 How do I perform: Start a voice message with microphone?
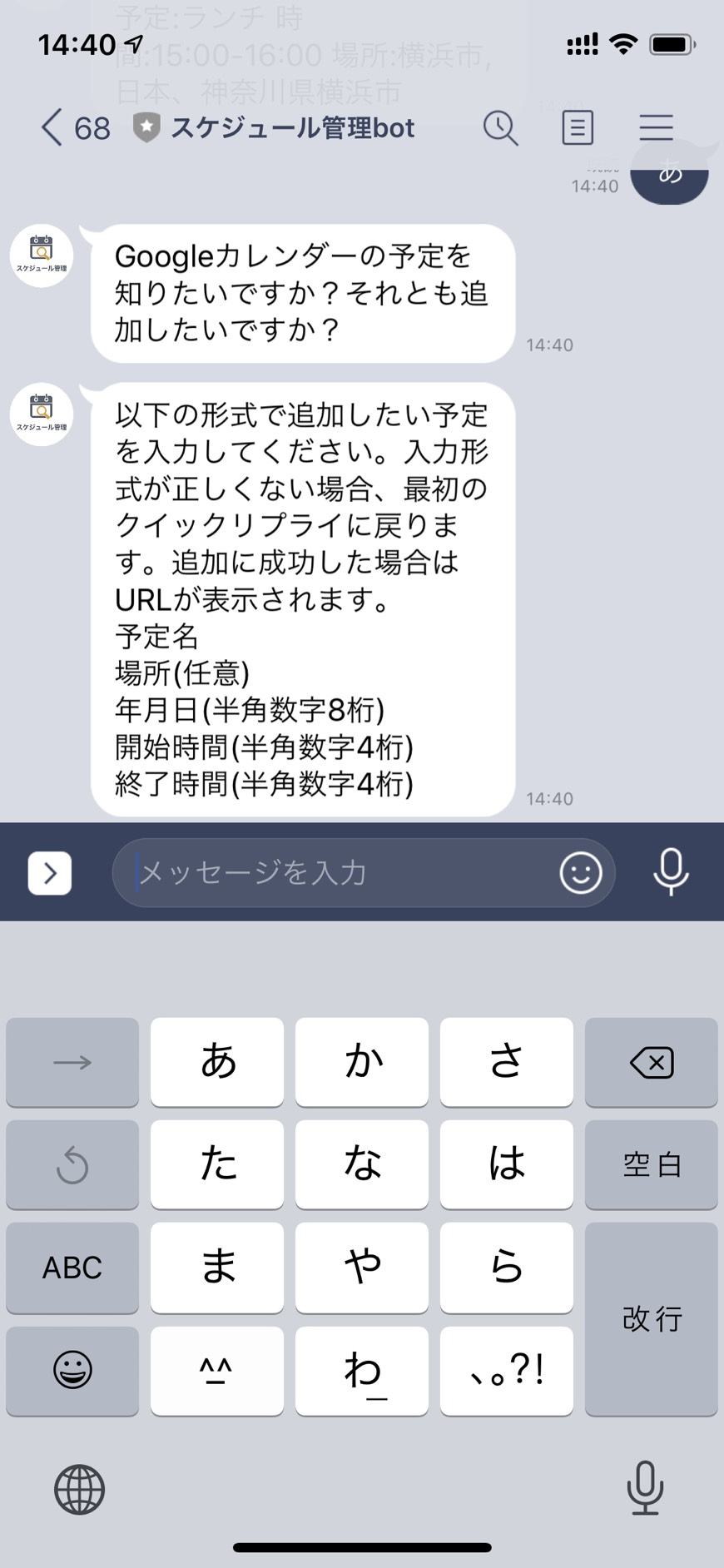pyautogui.click(x=670, y=871)
